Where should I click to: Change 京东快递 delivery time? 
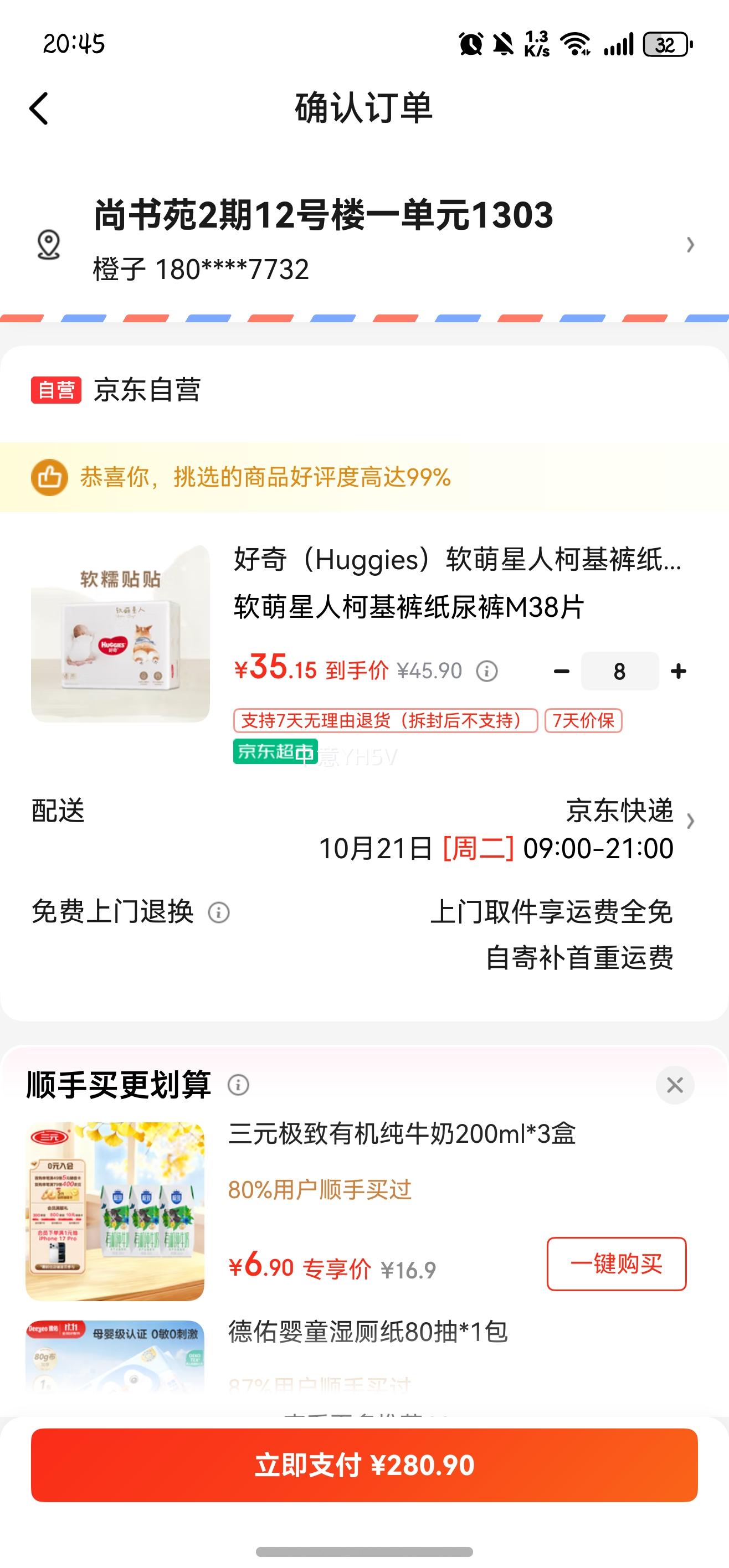619,828
